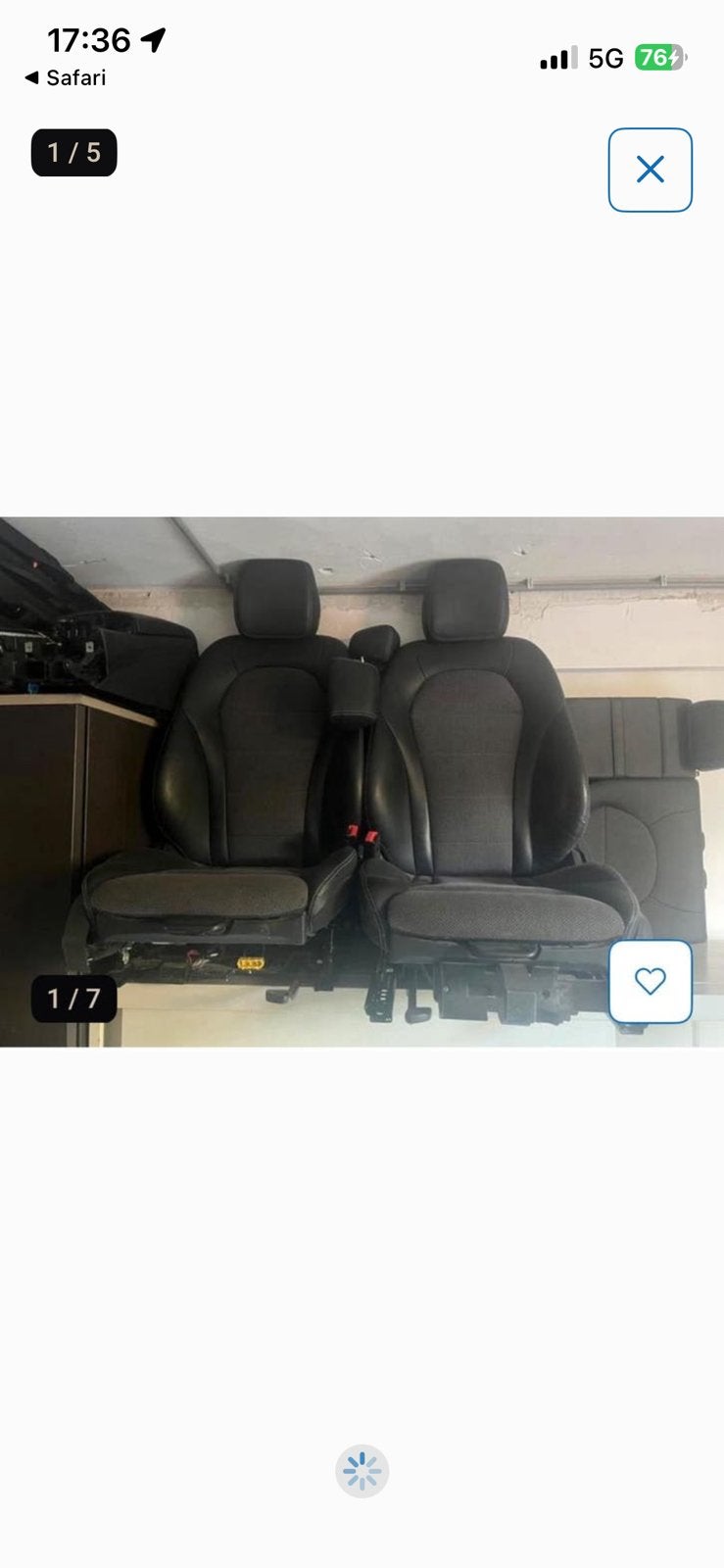Viewport: 724px width, 1568px height.
Task: Return to Safari via the back link
Action: click(x=65, y=77)
